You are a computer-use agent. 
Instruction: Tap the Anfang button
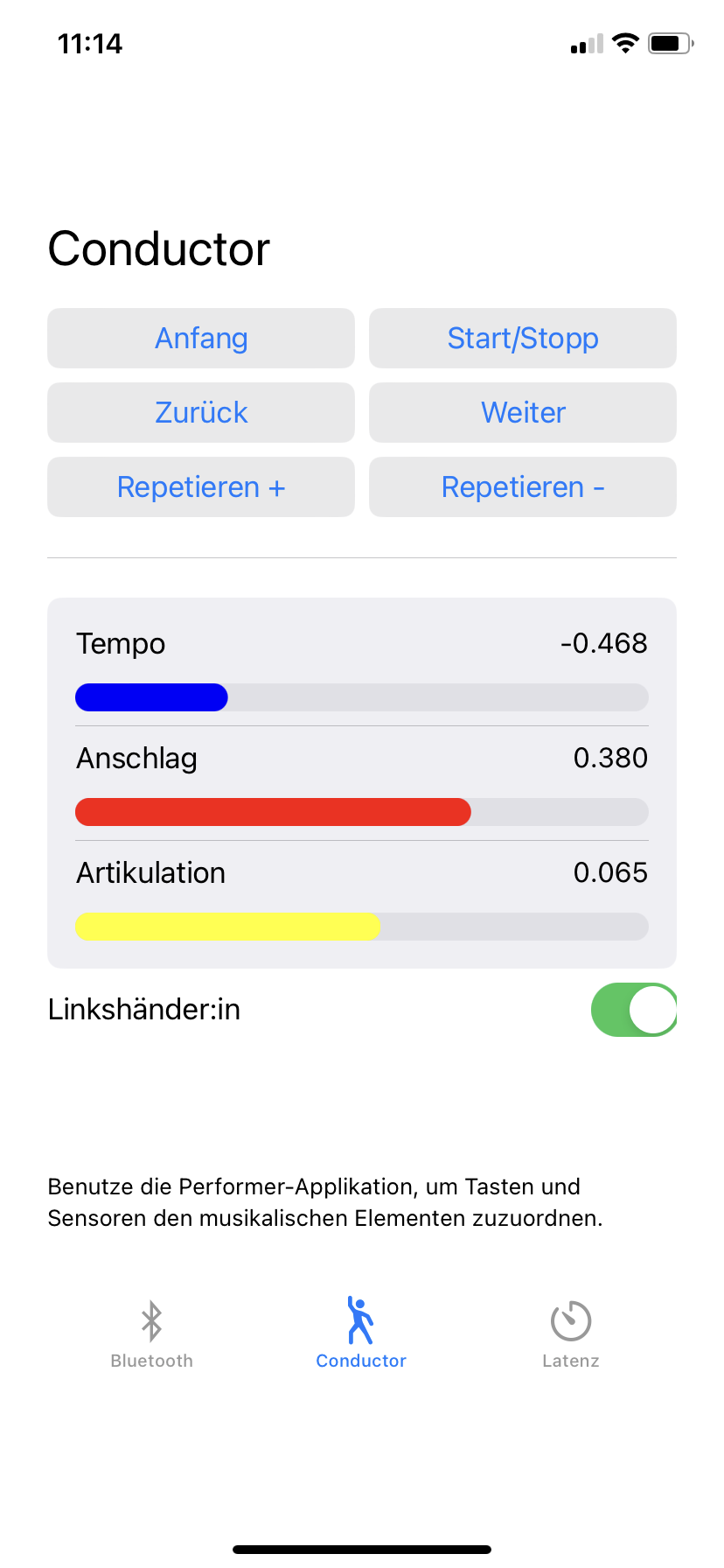click(201, 338)
